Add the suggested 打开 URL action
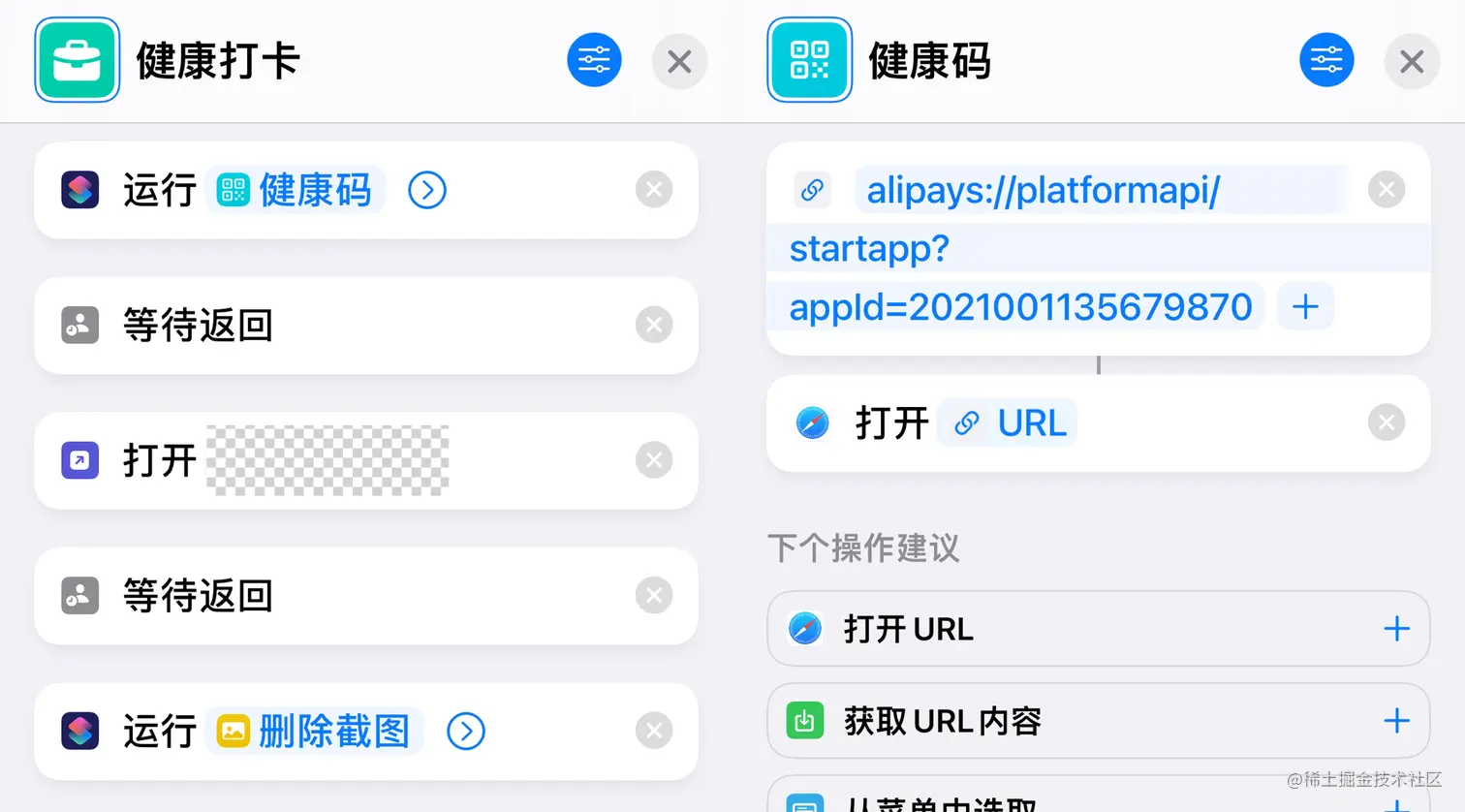The height and width of the screenshot is (812, 1465). click(1396, 629)
